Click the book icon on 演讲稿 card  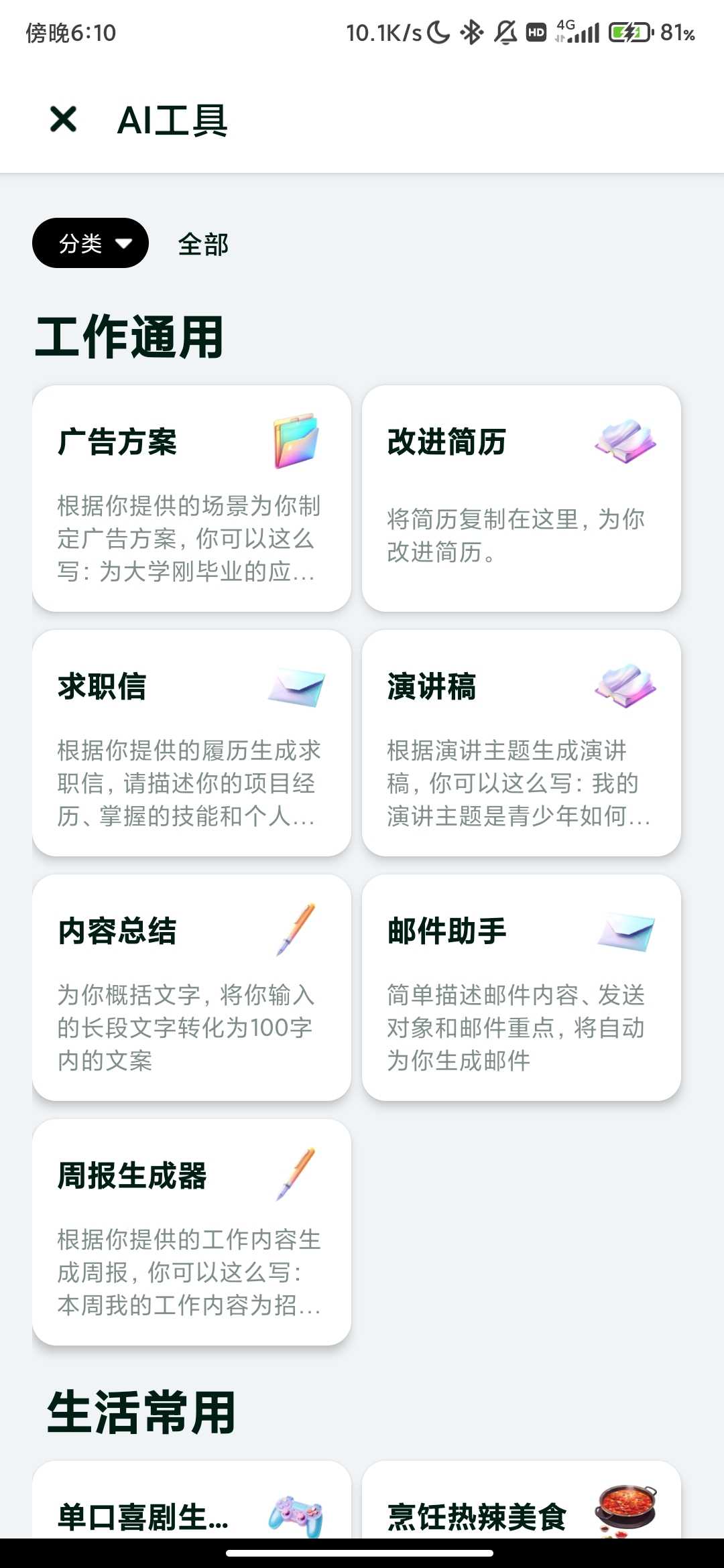pos(625,687)
